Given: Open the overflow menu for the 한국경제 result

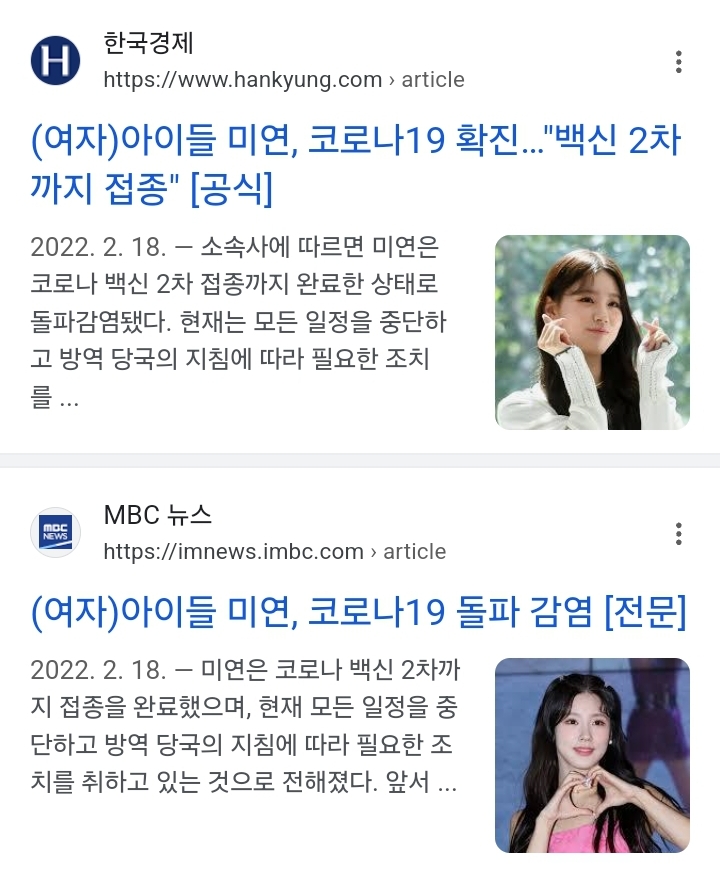Looking at the screenshot, I should tap(678, 62).
